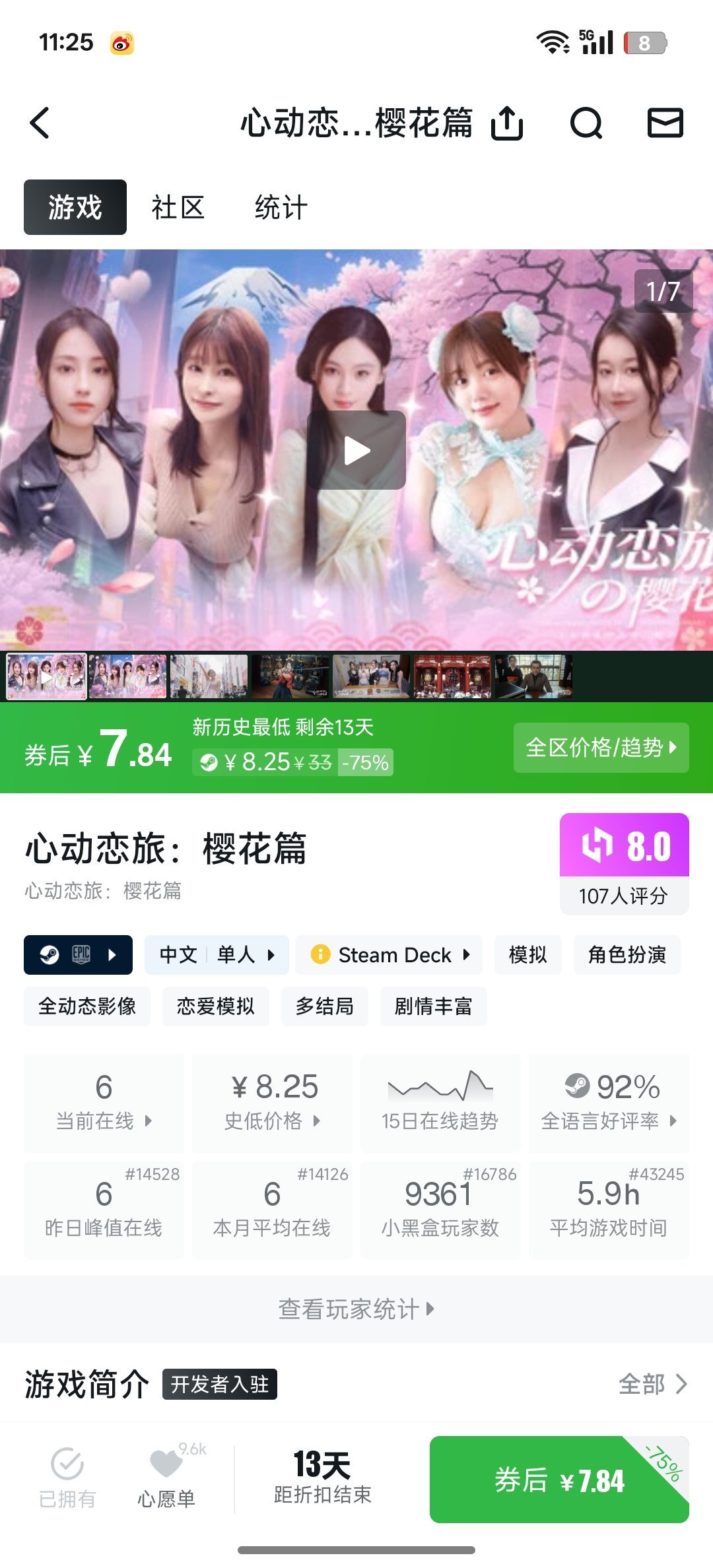Go back using the arrow icon
The image size is (713, 1568).
pos(40,123)
